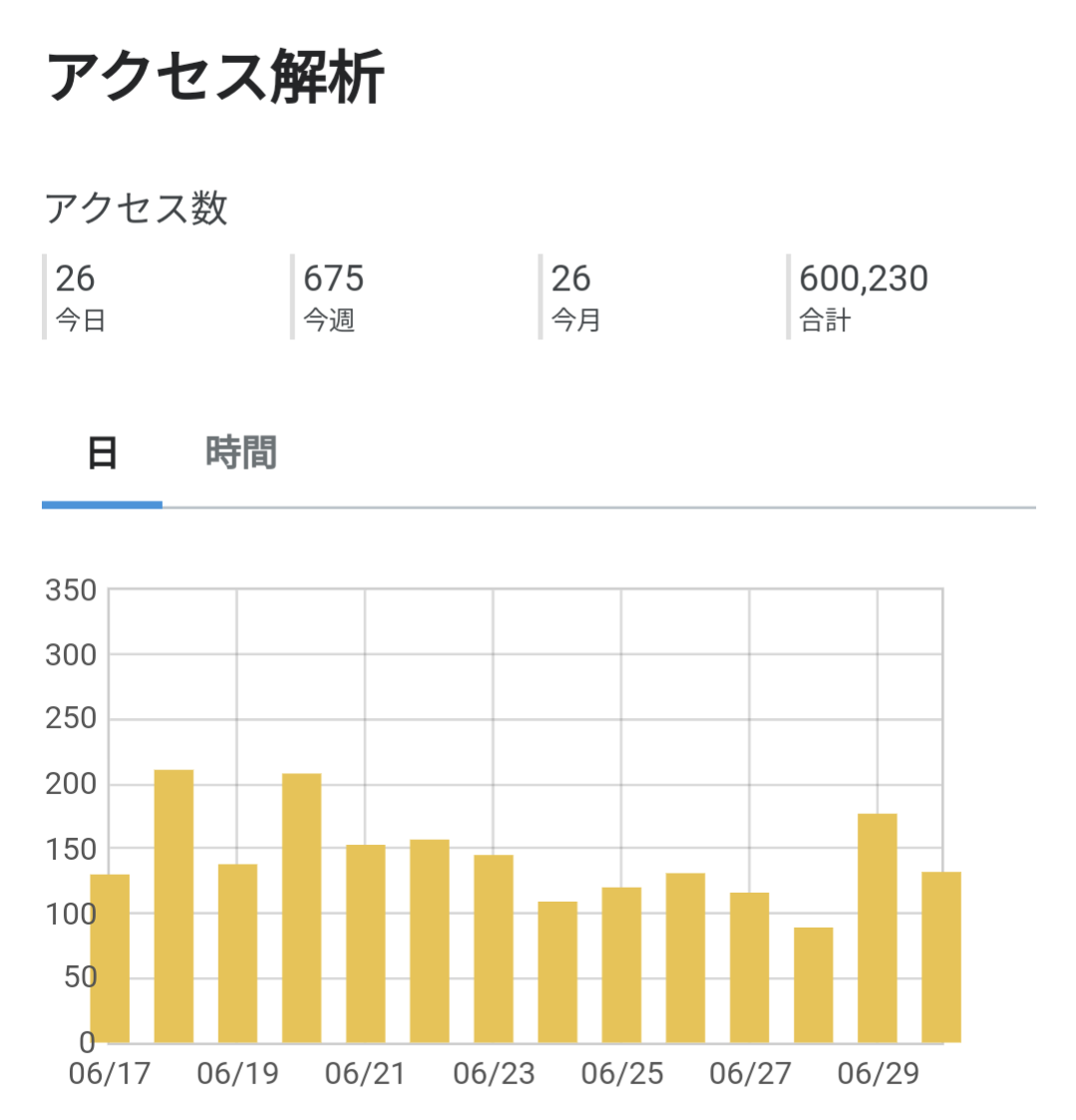Viewport: 1076px width, 1120px height.
Task: Switch to the 時間 tab
Action: click(240, 453)
